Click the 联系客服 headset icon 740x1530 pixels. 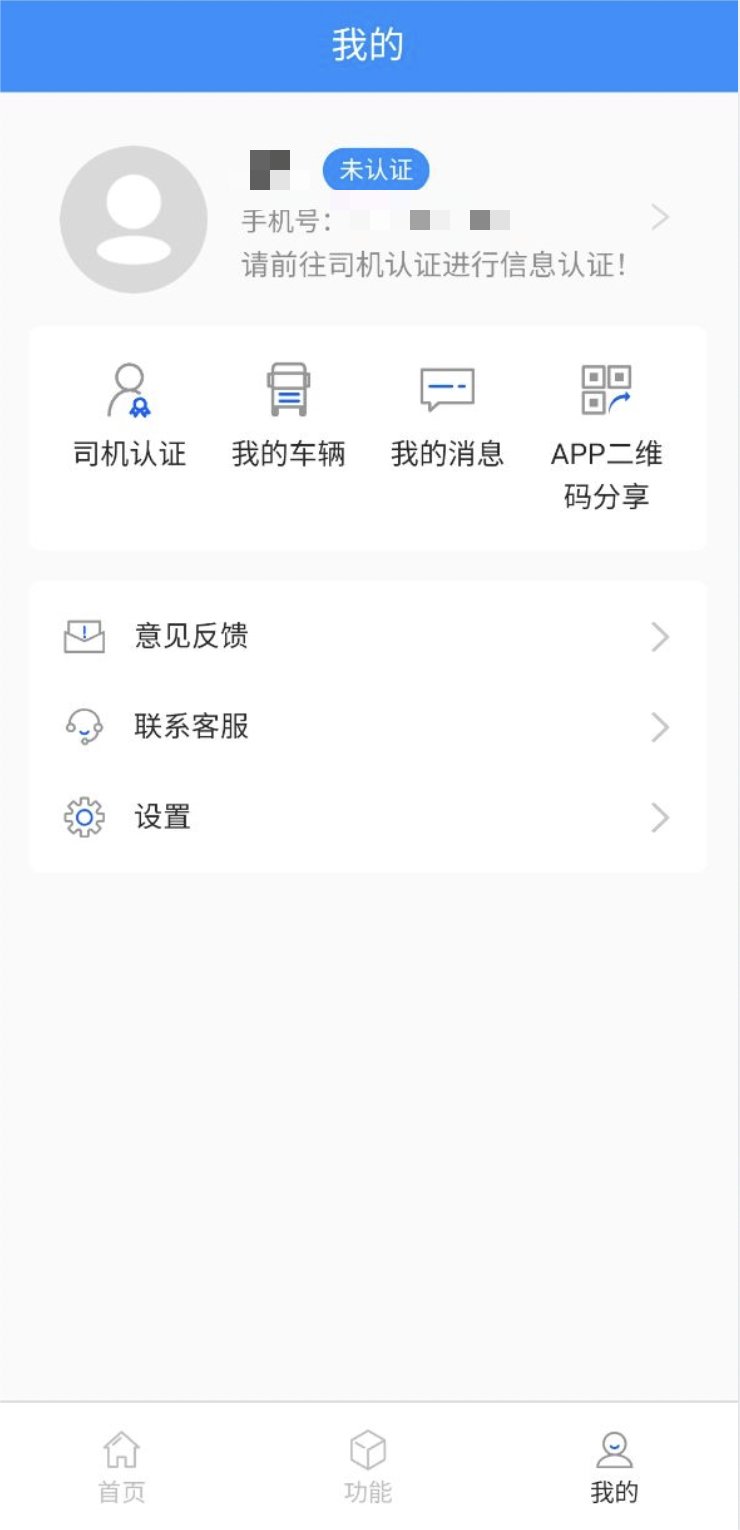point(86,727)
